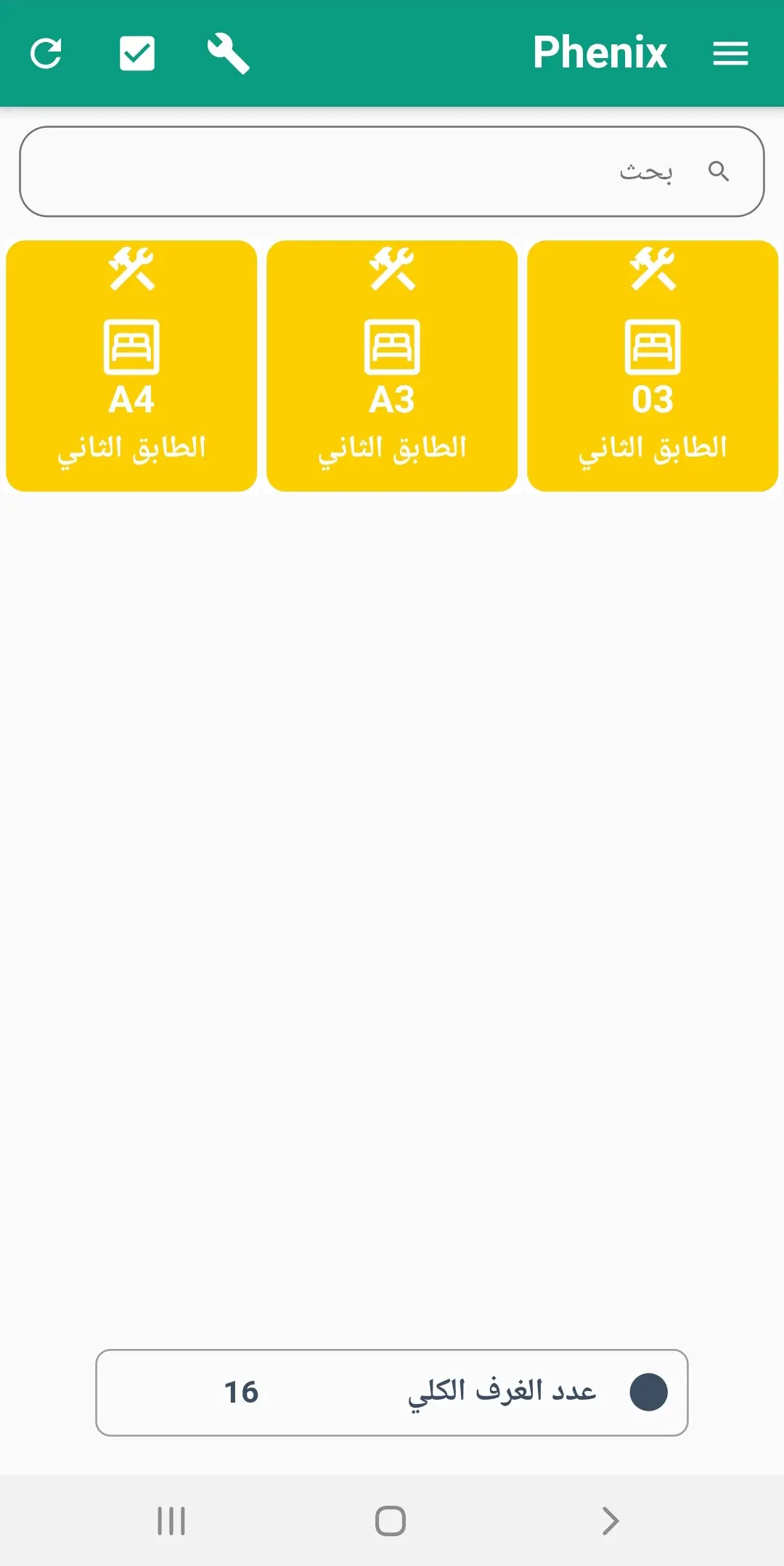Open the maintenance wrench tool
The width and height of the screenshot is (784, 1566).
coord(228,54)
